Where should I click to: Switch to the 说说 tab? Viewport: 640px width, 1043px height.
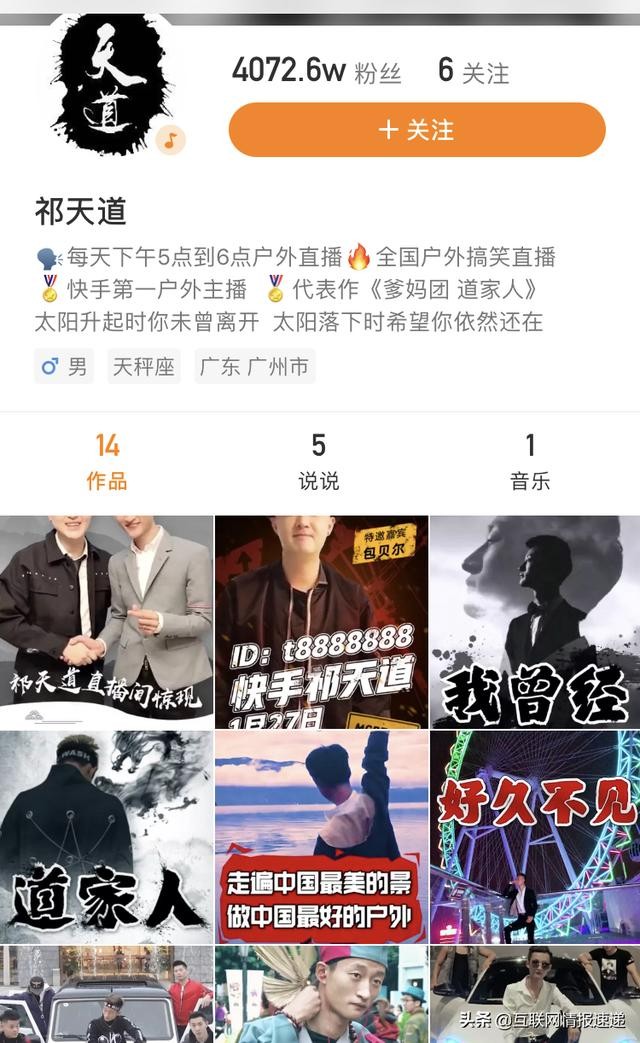pyautogui.click(x=318, y=461)
